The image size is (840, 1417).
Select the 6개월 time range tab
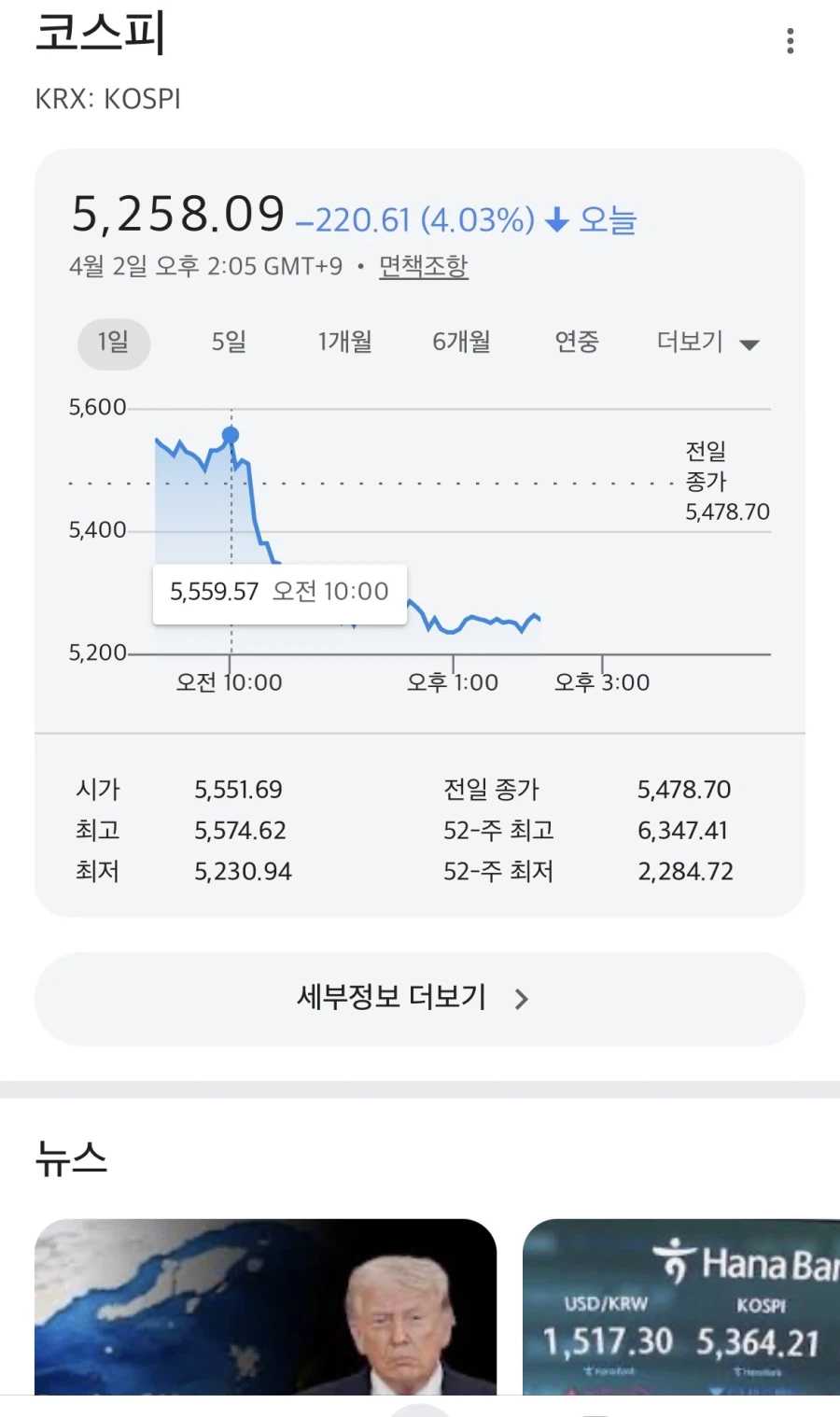tap(461, 343)
